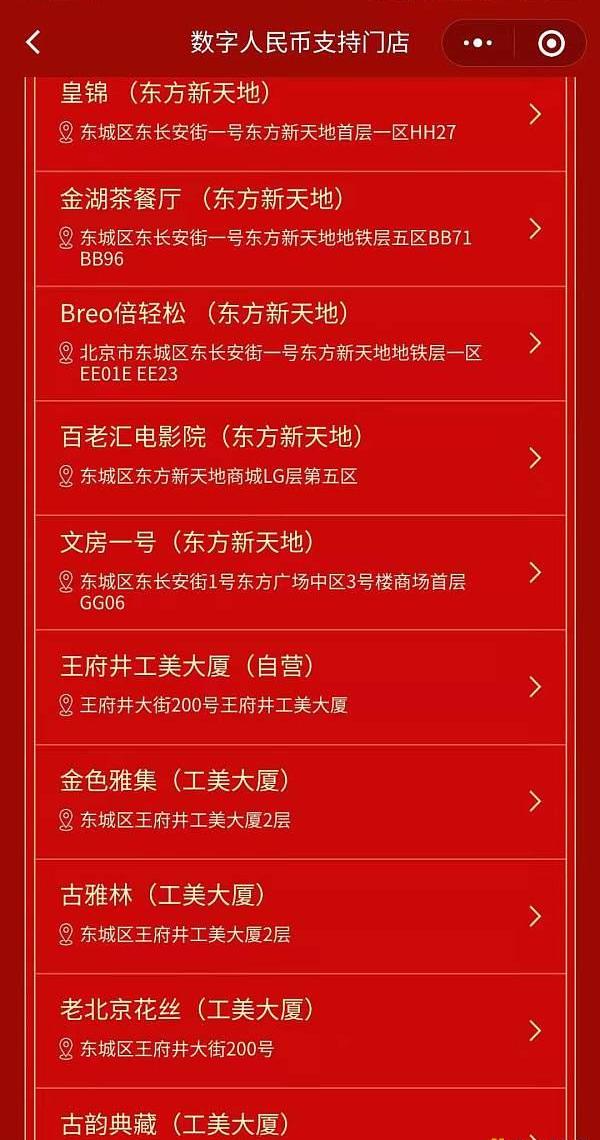Open 古韵典藏 (工美大厦) store entry
This screenshot has width=600, height=1140.
(300, 1122)
